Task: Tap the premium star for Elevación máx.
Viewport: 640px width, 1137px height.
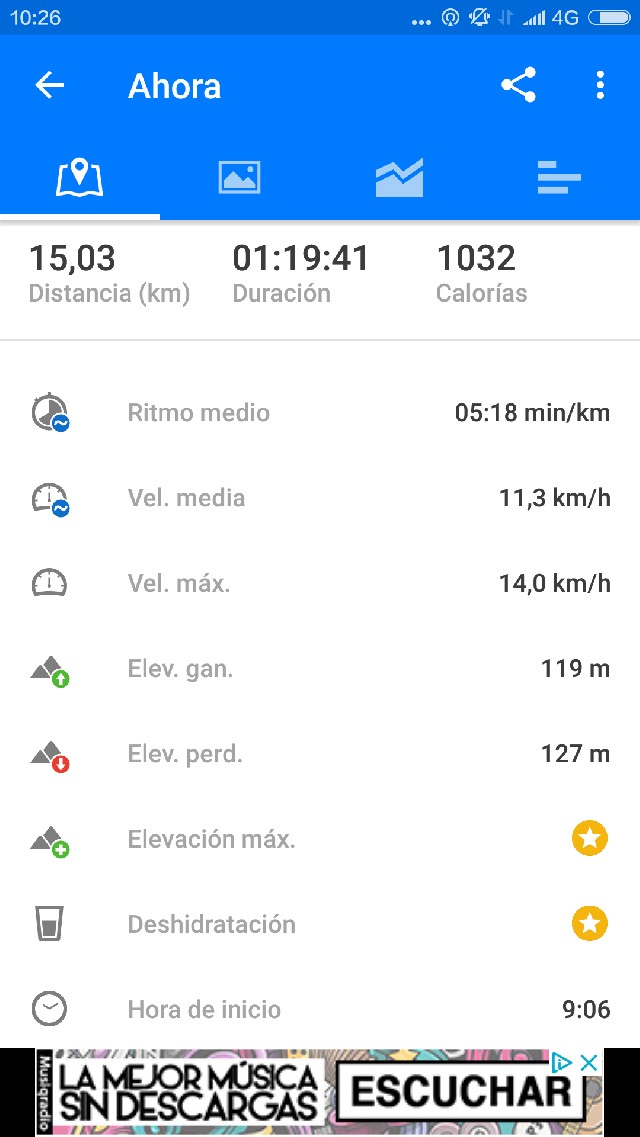Action: 590,839
